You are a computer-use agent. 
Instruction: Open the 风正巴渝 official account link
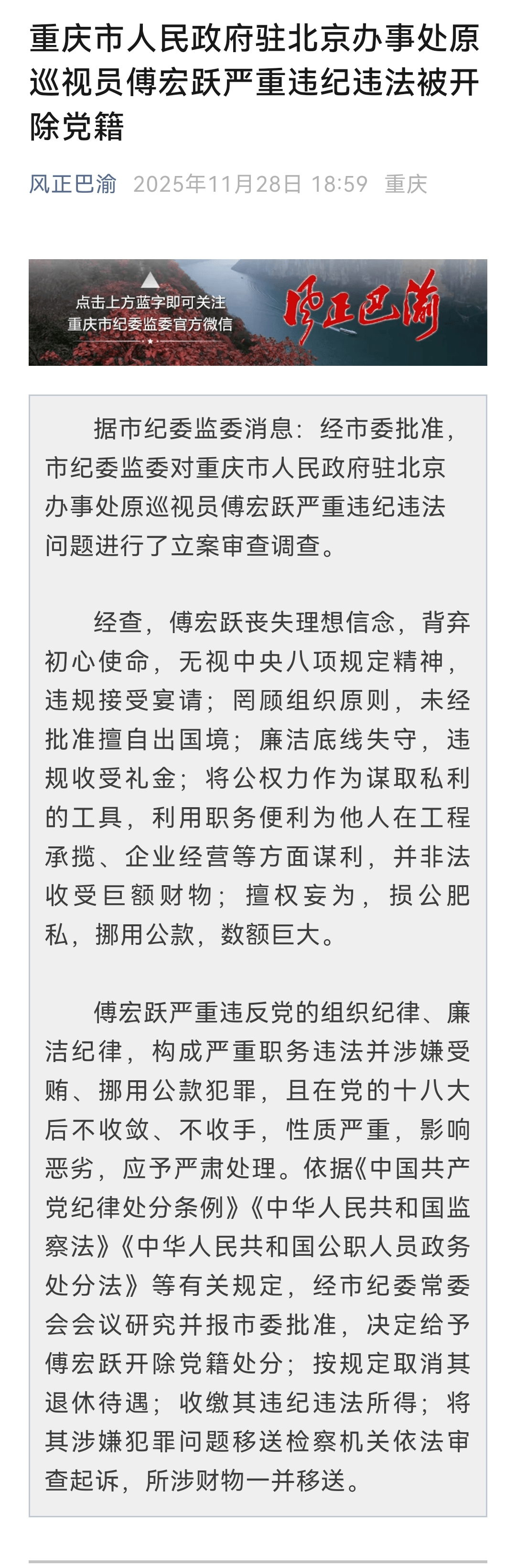tap(73, 184)
